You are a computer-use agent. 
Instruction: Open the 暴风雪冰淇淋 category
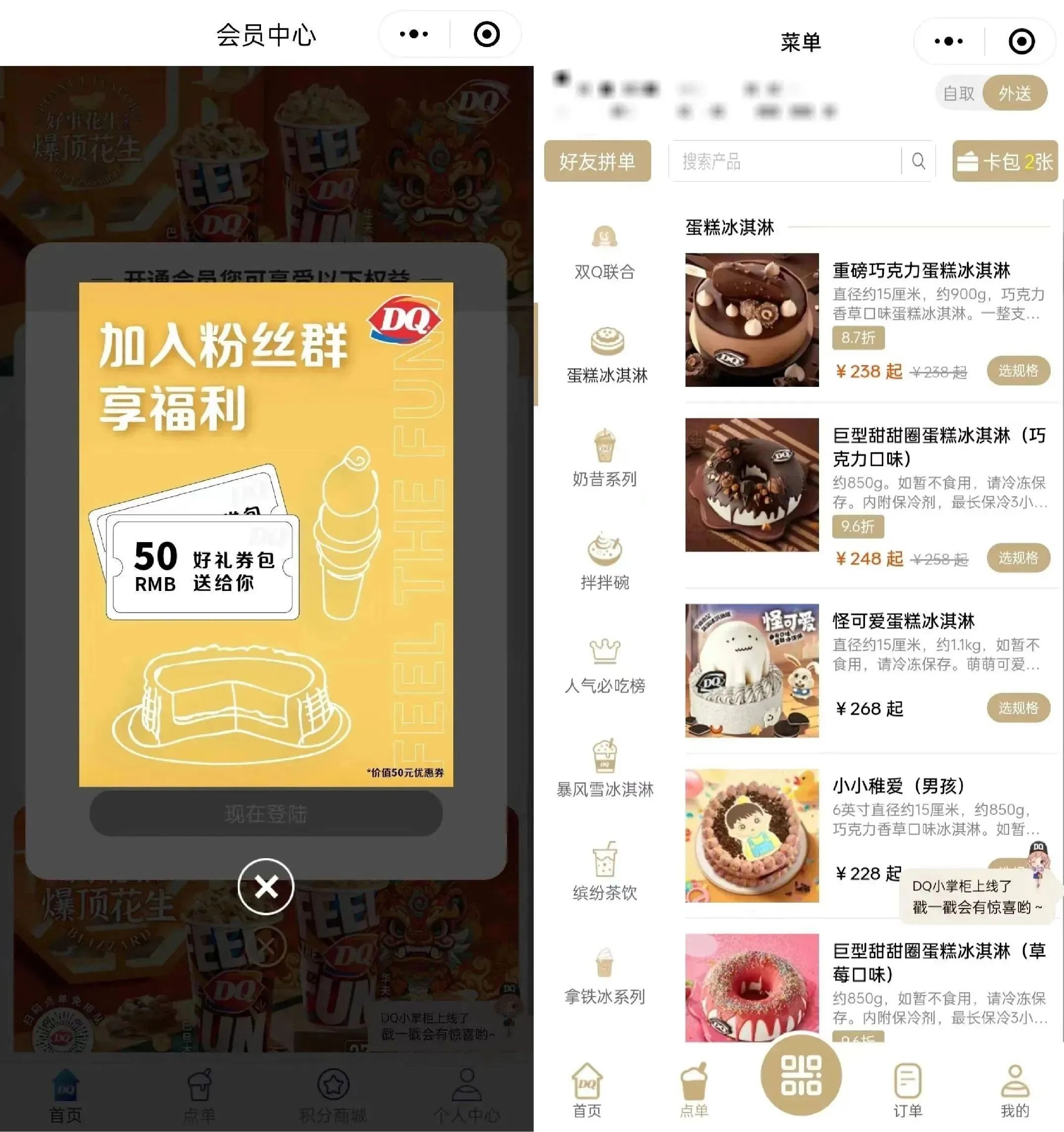click(605, 770)
